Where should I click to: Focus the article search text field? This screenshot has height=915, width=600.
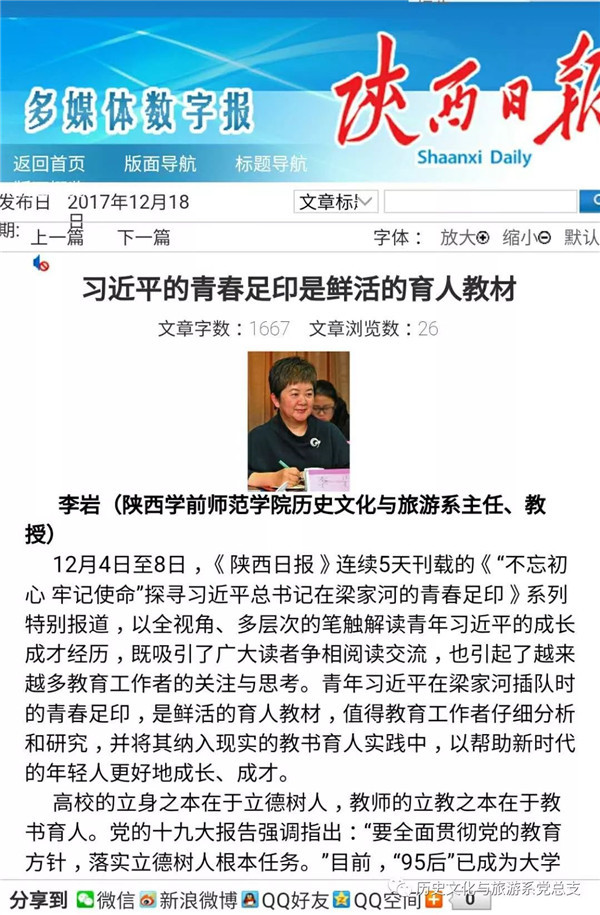480,202
